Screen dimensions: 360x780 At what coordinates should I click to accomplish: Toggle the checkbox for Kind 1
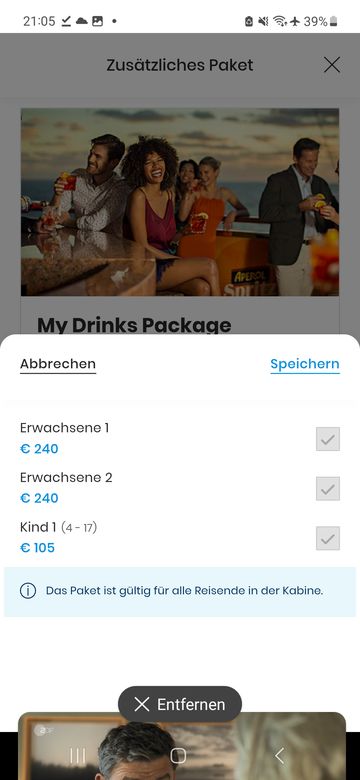328,538
